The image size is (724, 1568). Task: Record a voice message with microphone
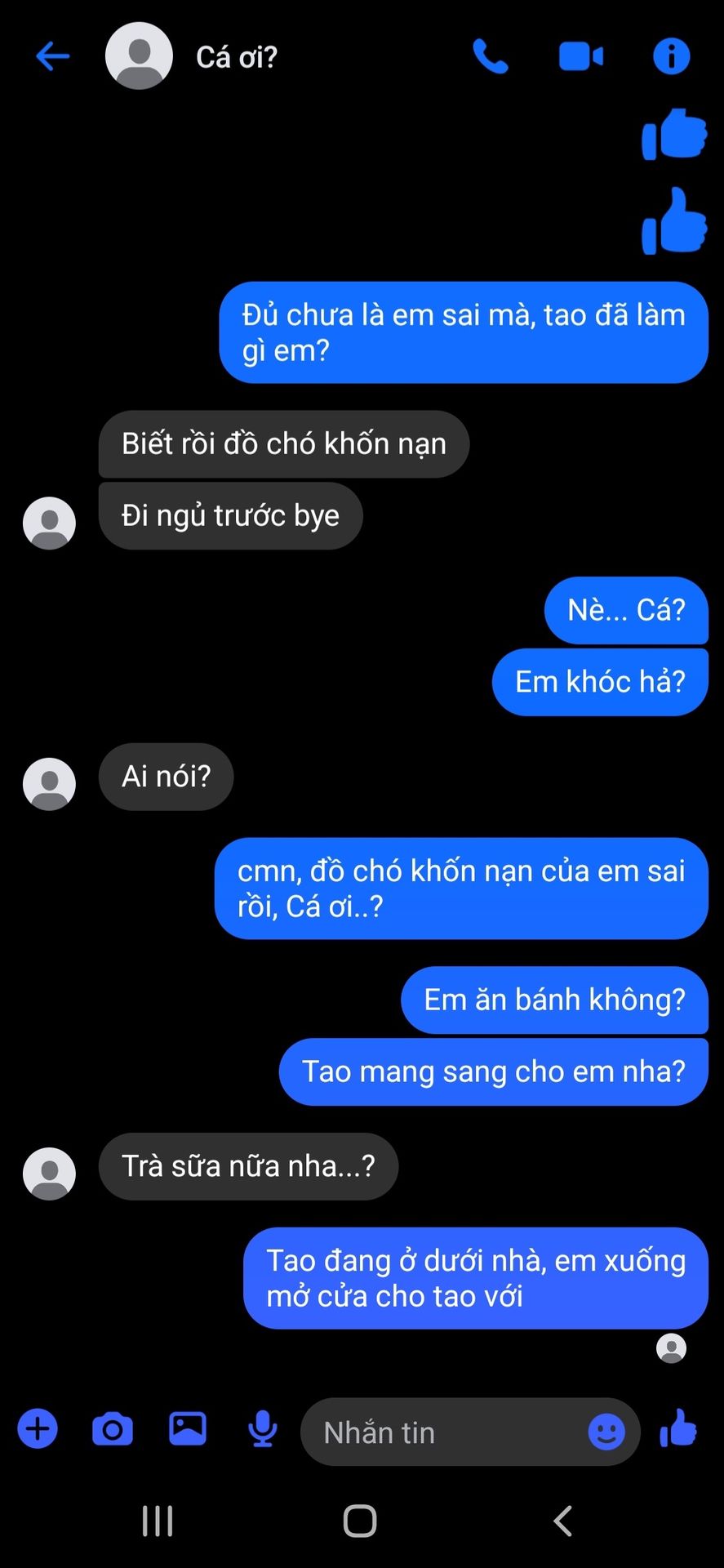pyautogui.click(x=262, y=1429)
